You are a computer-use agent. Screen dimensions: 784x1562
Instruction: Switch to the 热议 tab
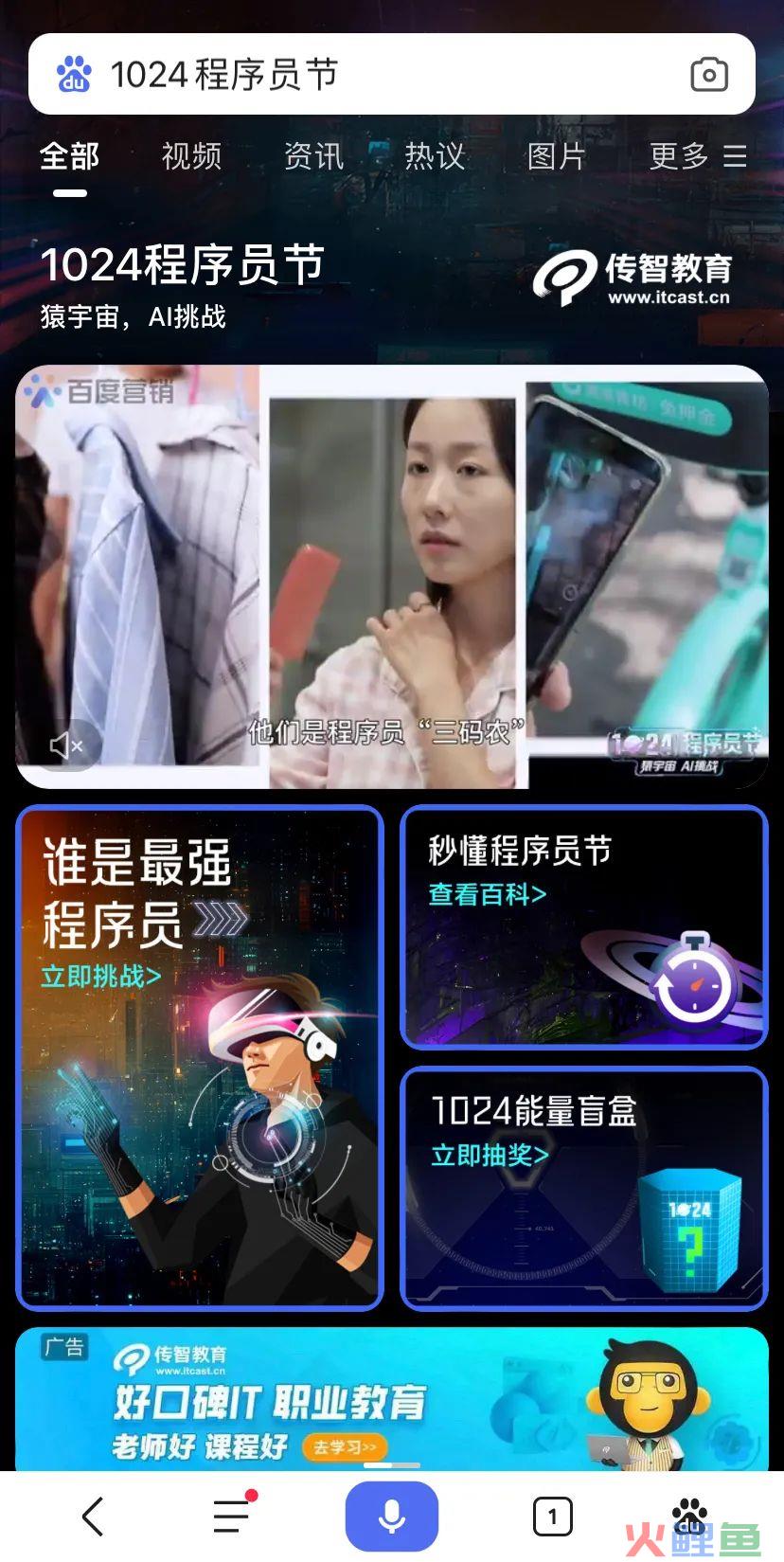point(435,156)
